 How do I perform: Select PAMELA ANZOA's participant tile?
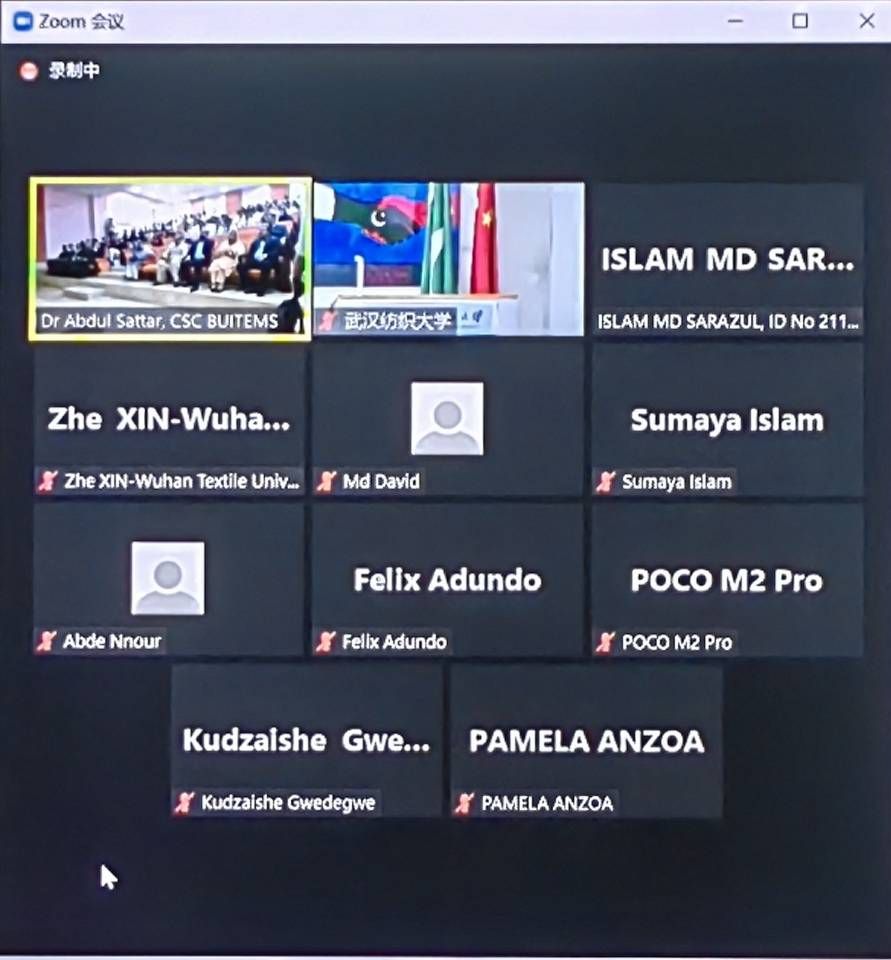point(586,741)
